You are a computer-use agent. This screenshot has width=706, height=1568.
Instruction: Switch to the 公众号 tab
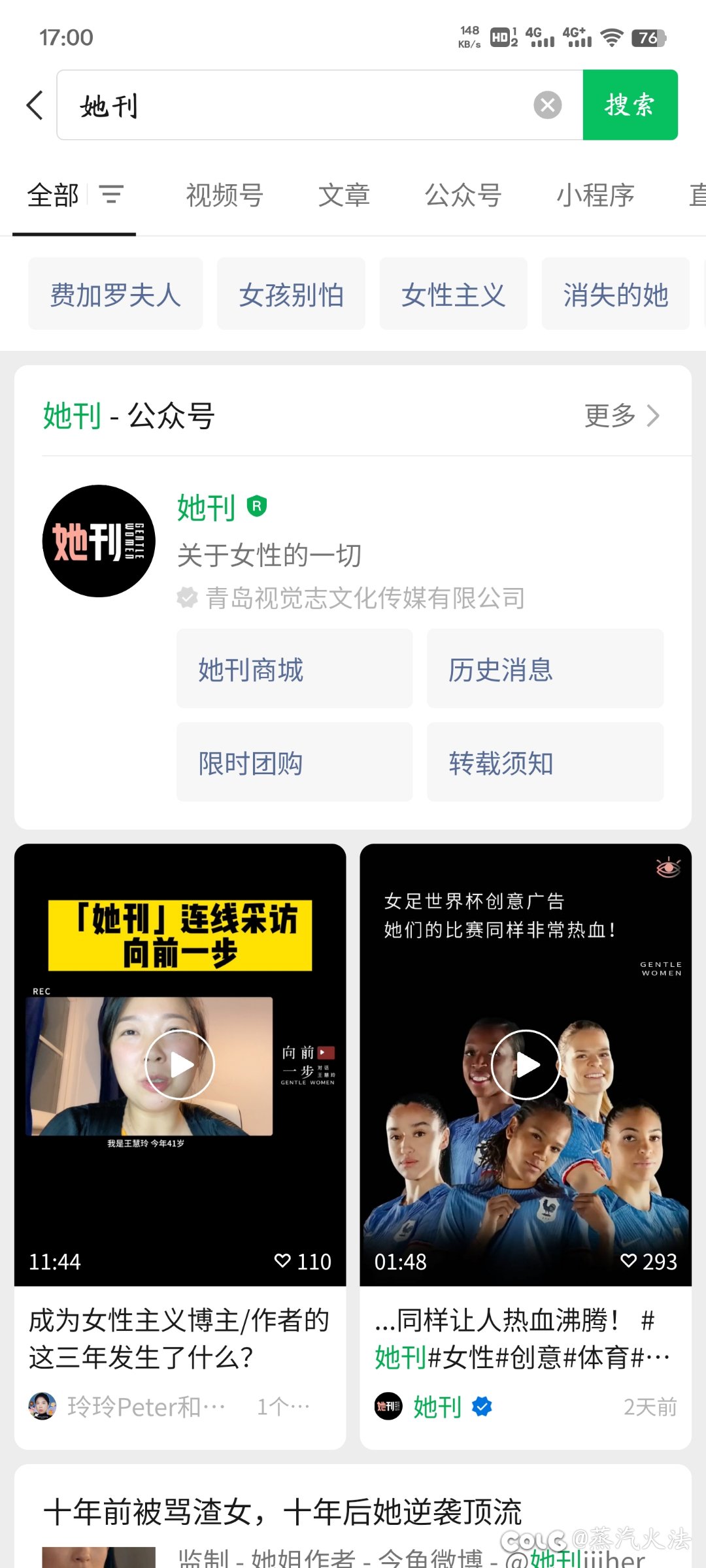463,195
